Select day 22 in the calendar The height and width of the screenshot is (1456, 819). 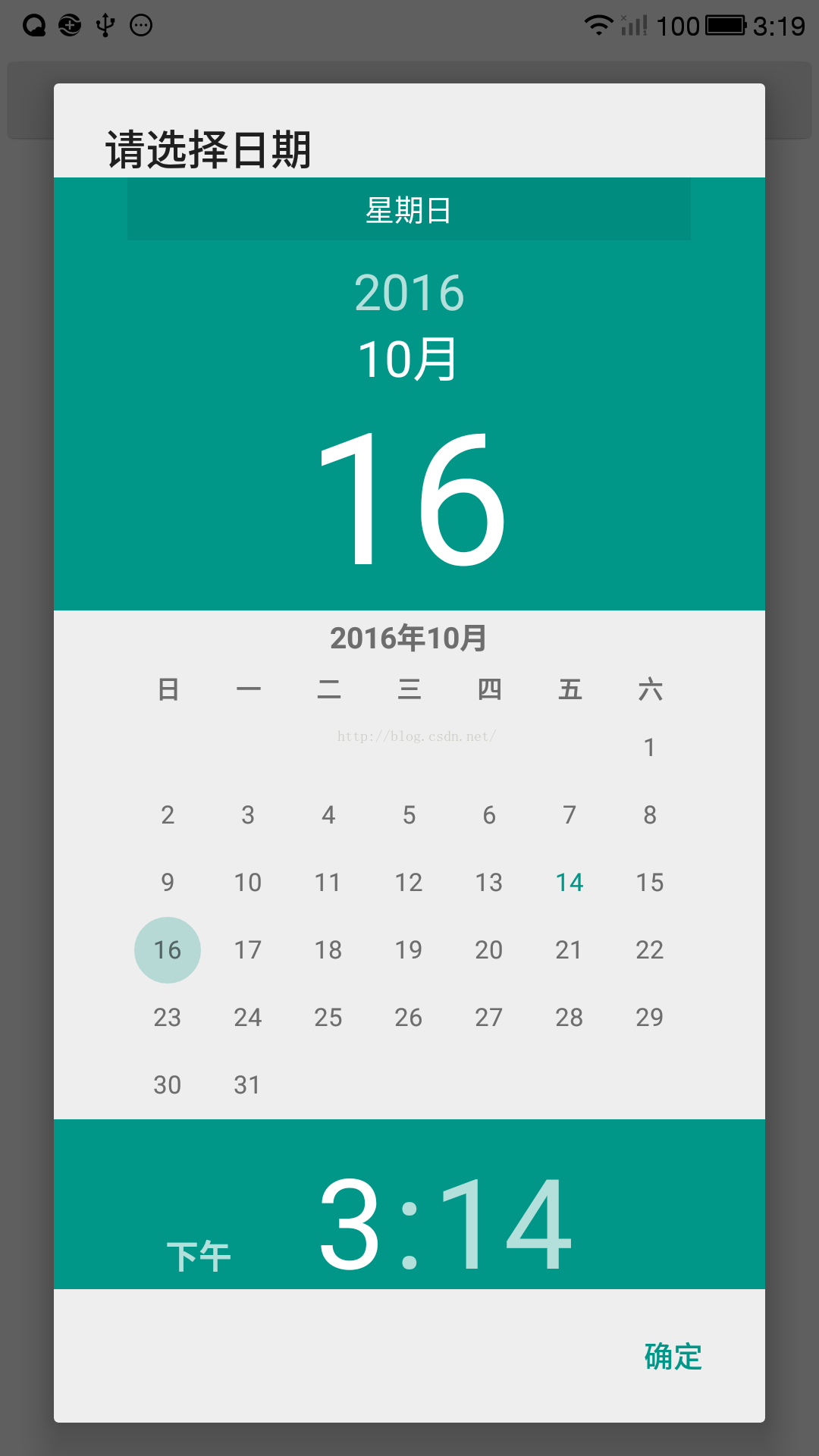tap(650, 950)
